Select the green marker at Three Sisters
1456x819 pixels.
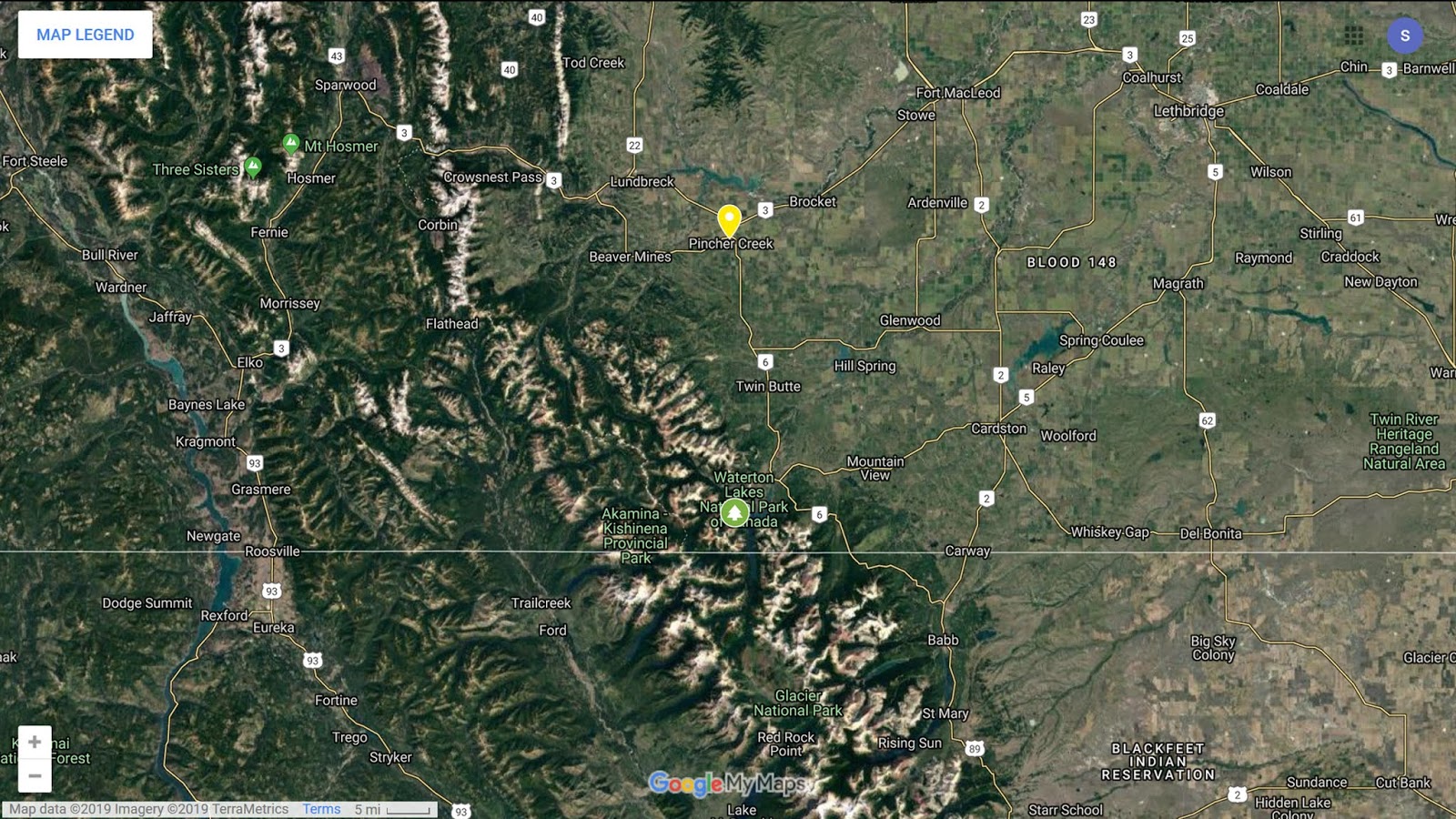[x=253, y=167]
